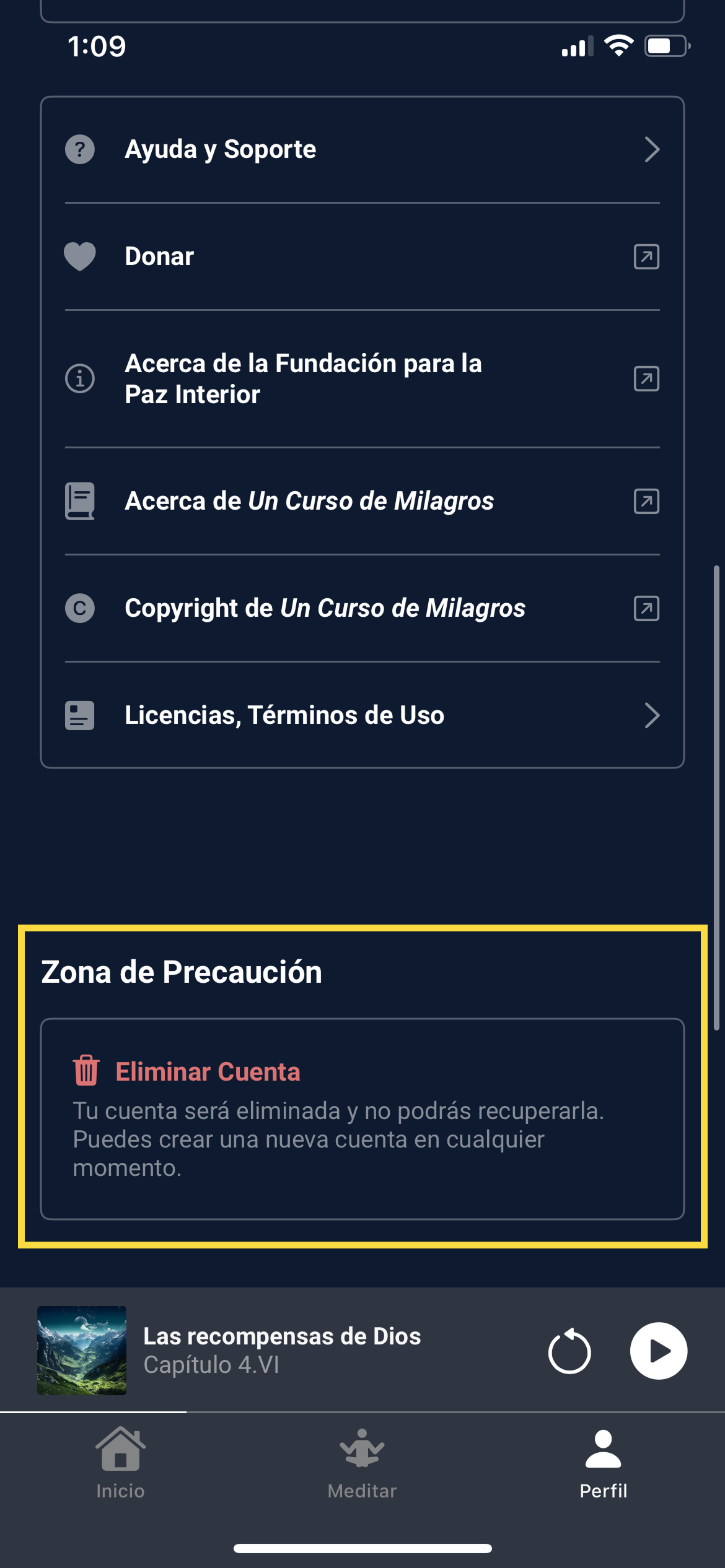Switch to the Inicio tab
The image size is (725, 1568).
pyautogui.click(x=121, y=1463)
